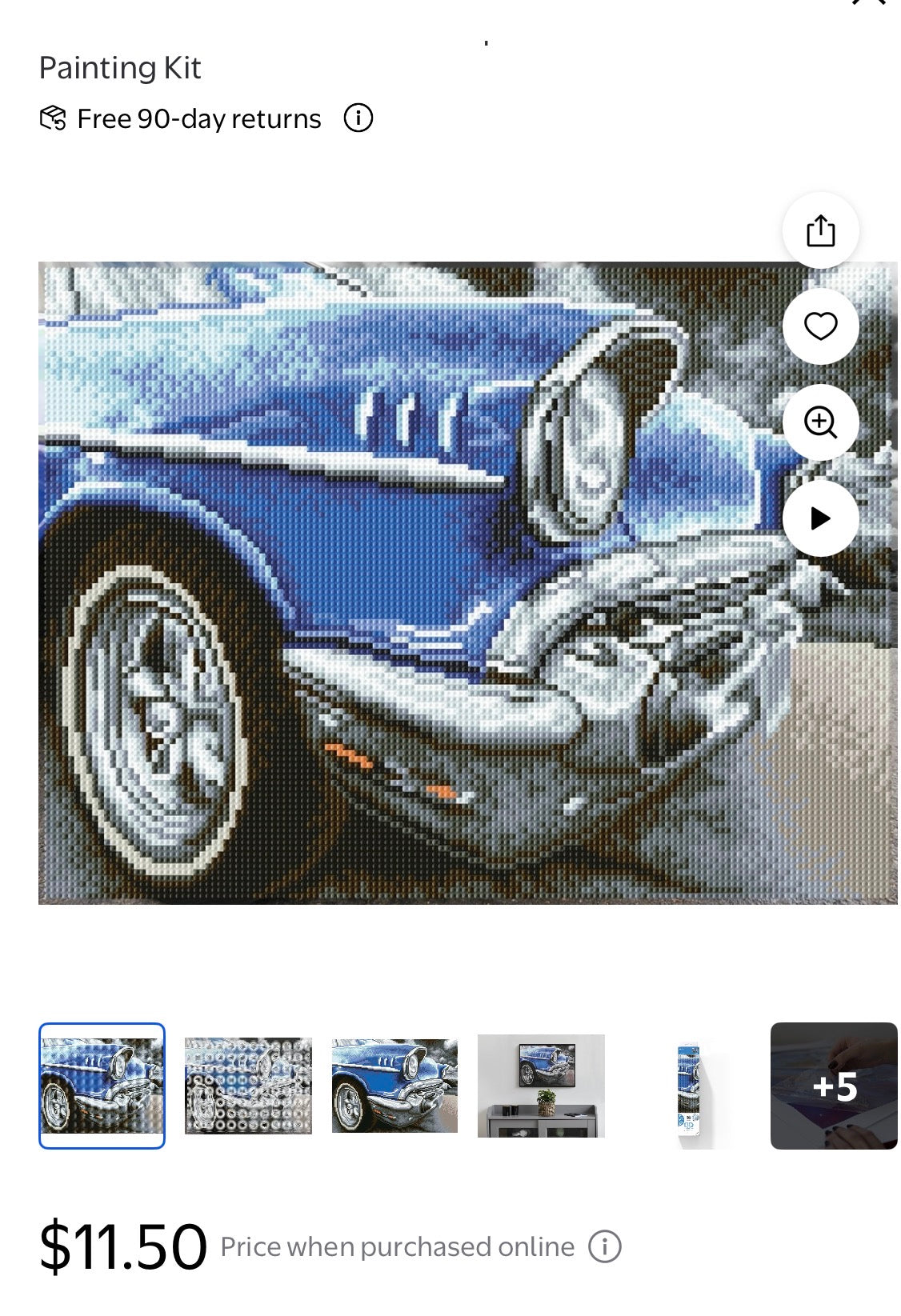Viewport: 901px width, 1316px height.
Task: Show the +5 more images
Action: coord(834,1086)
